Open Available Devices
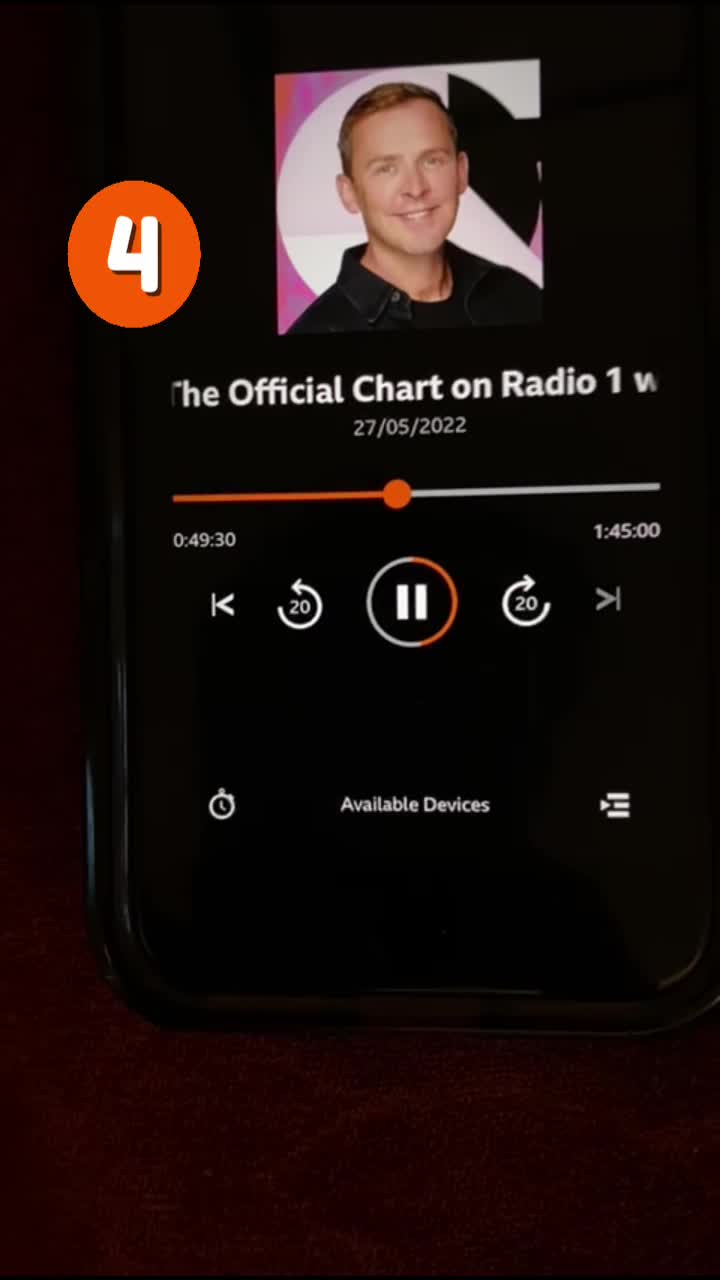This screenshot has width=720, height=1280. click(x=414, y=805)
